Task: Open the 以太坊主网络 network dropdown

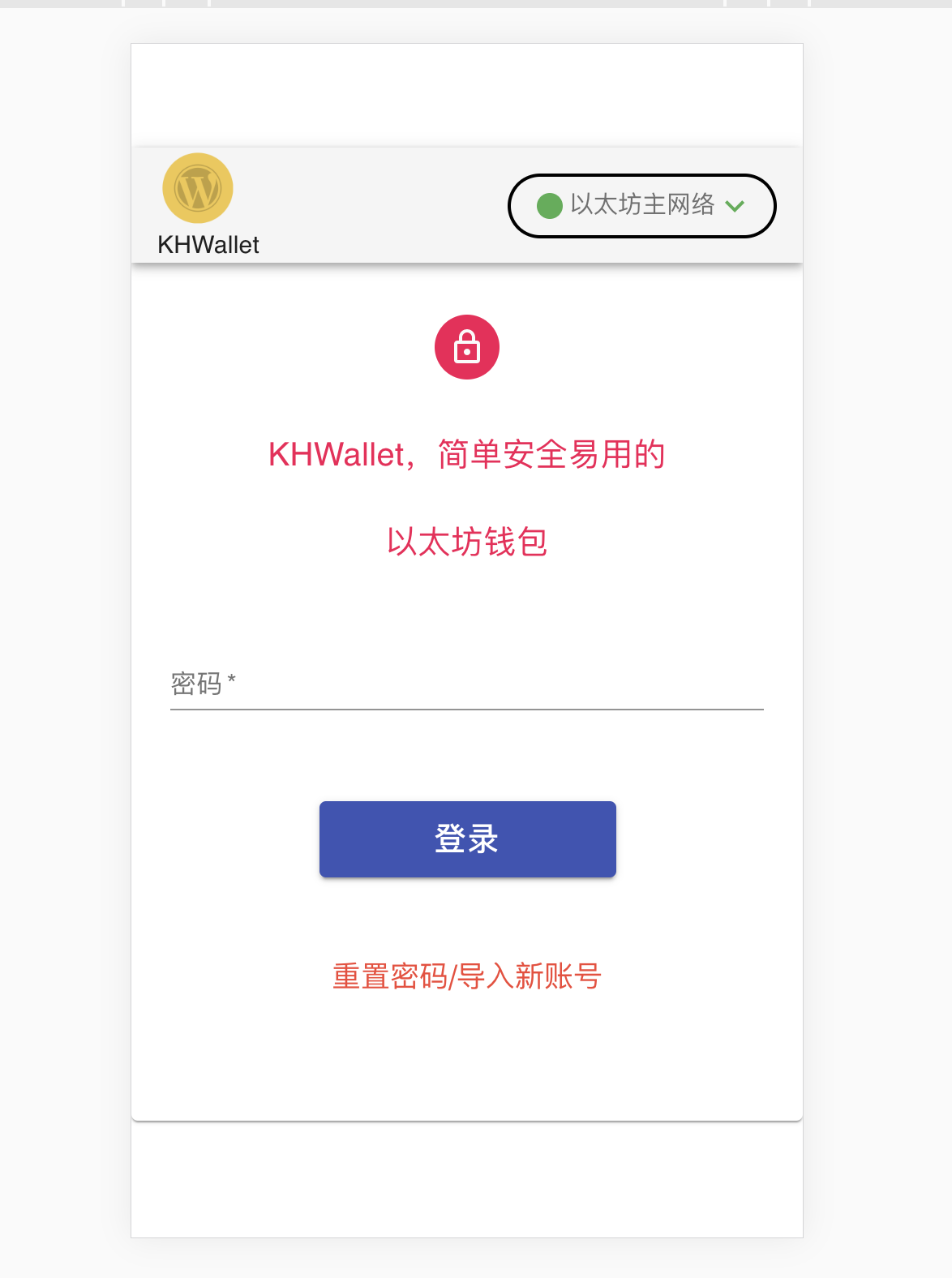Action: pos(641,206)
